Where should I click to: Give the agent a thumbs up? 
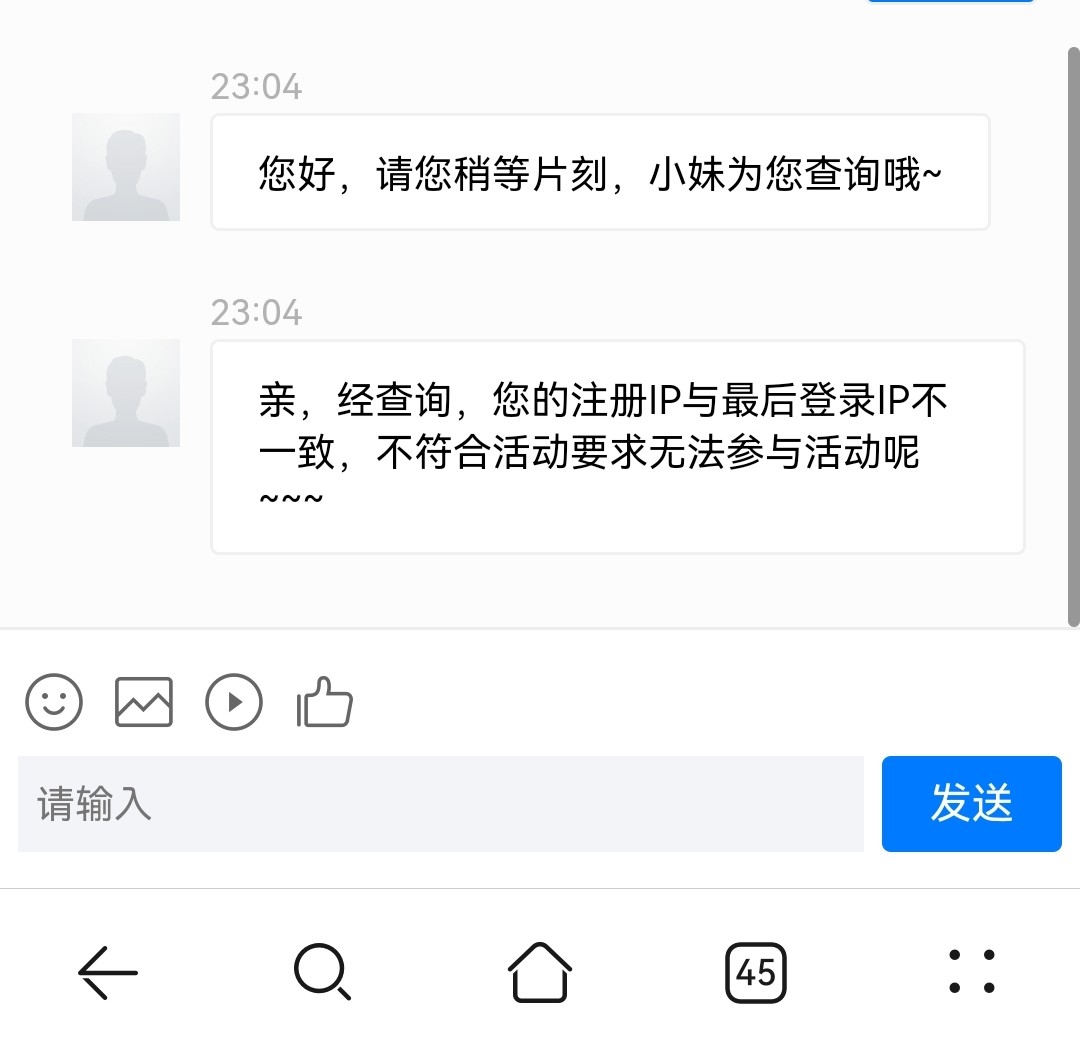click(325, 701)
